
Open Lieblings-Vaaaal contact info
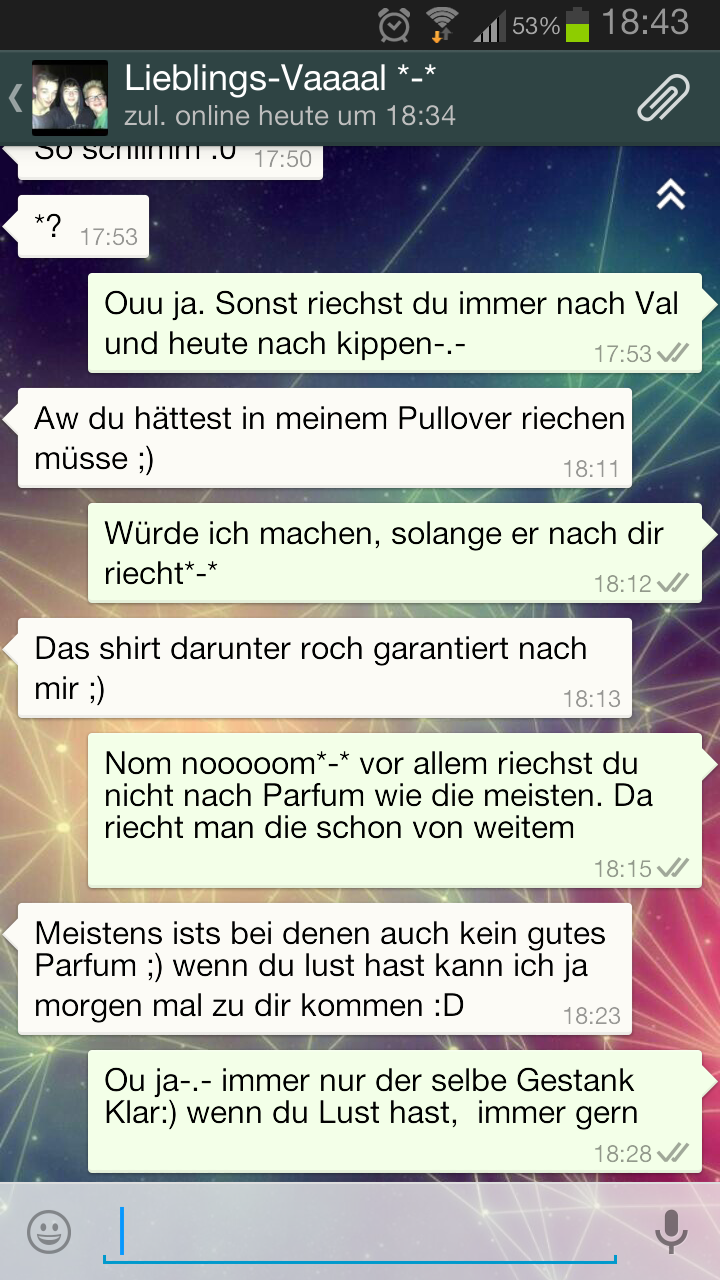click(290, 97)
